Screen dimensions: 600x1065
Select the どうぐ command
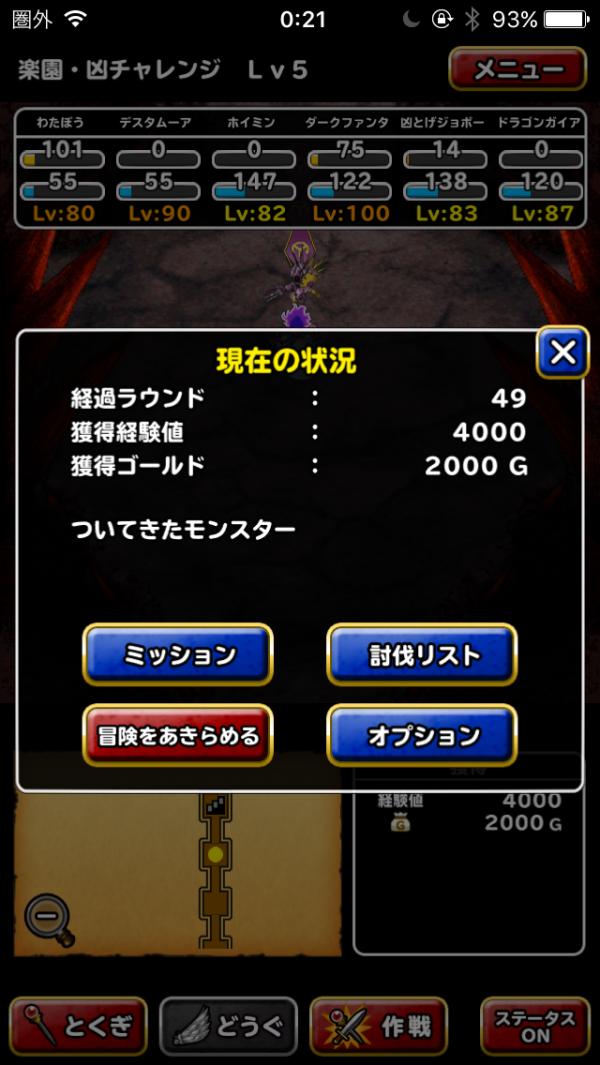click(229, 1026)
